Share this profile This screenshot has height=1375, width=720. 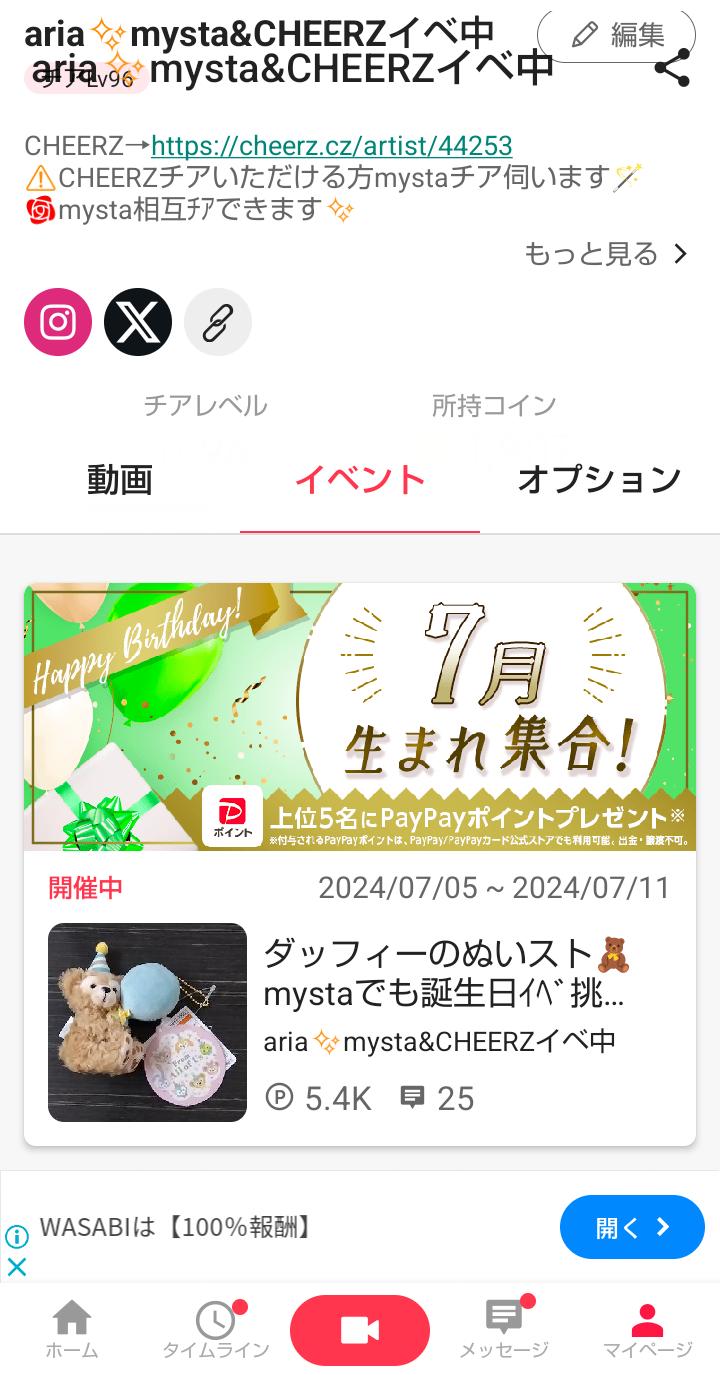point(672,70)
